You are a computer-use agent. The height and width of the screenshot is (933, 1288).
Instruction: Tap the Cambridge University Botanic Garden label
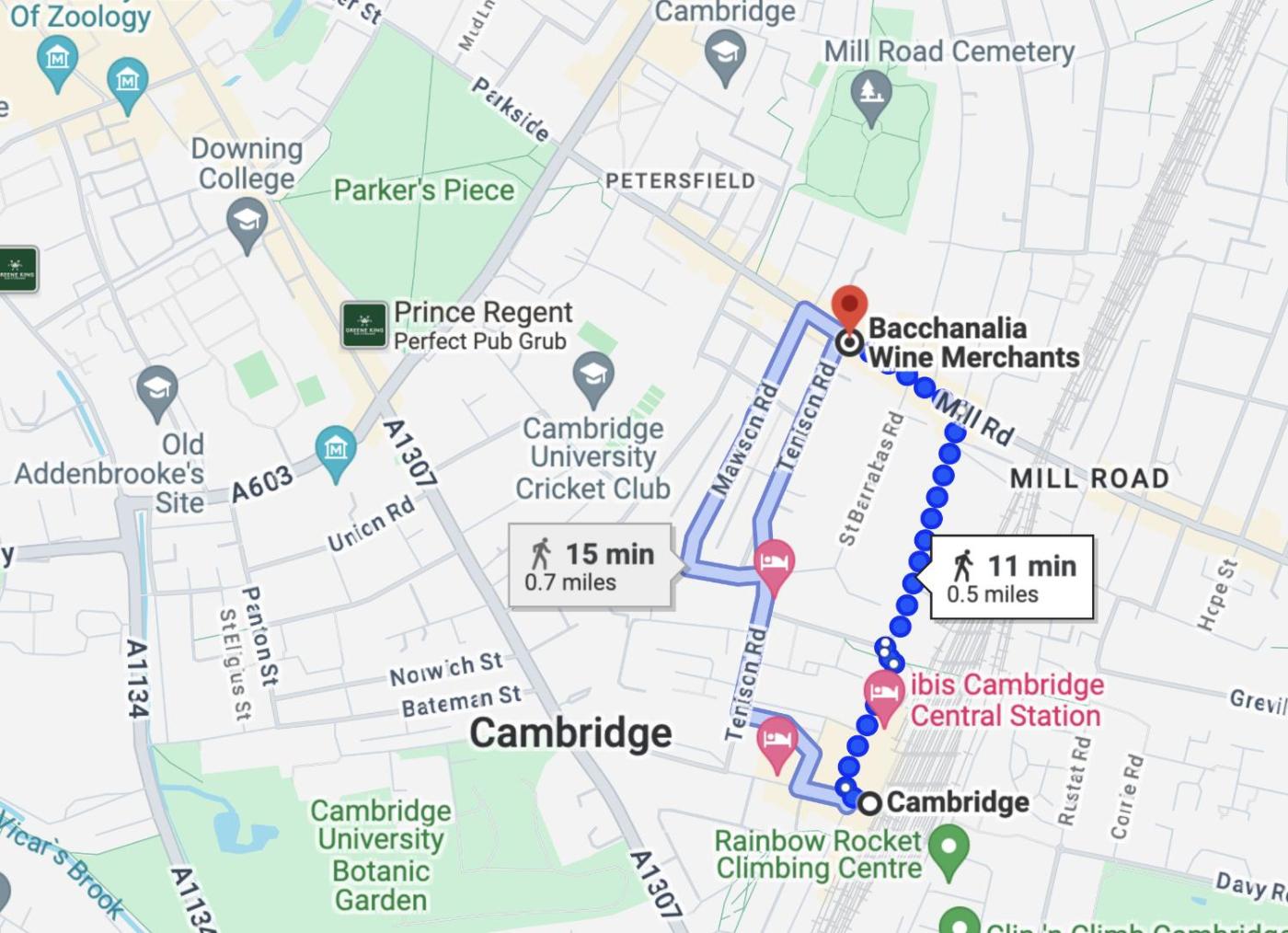tap(381, 855)
